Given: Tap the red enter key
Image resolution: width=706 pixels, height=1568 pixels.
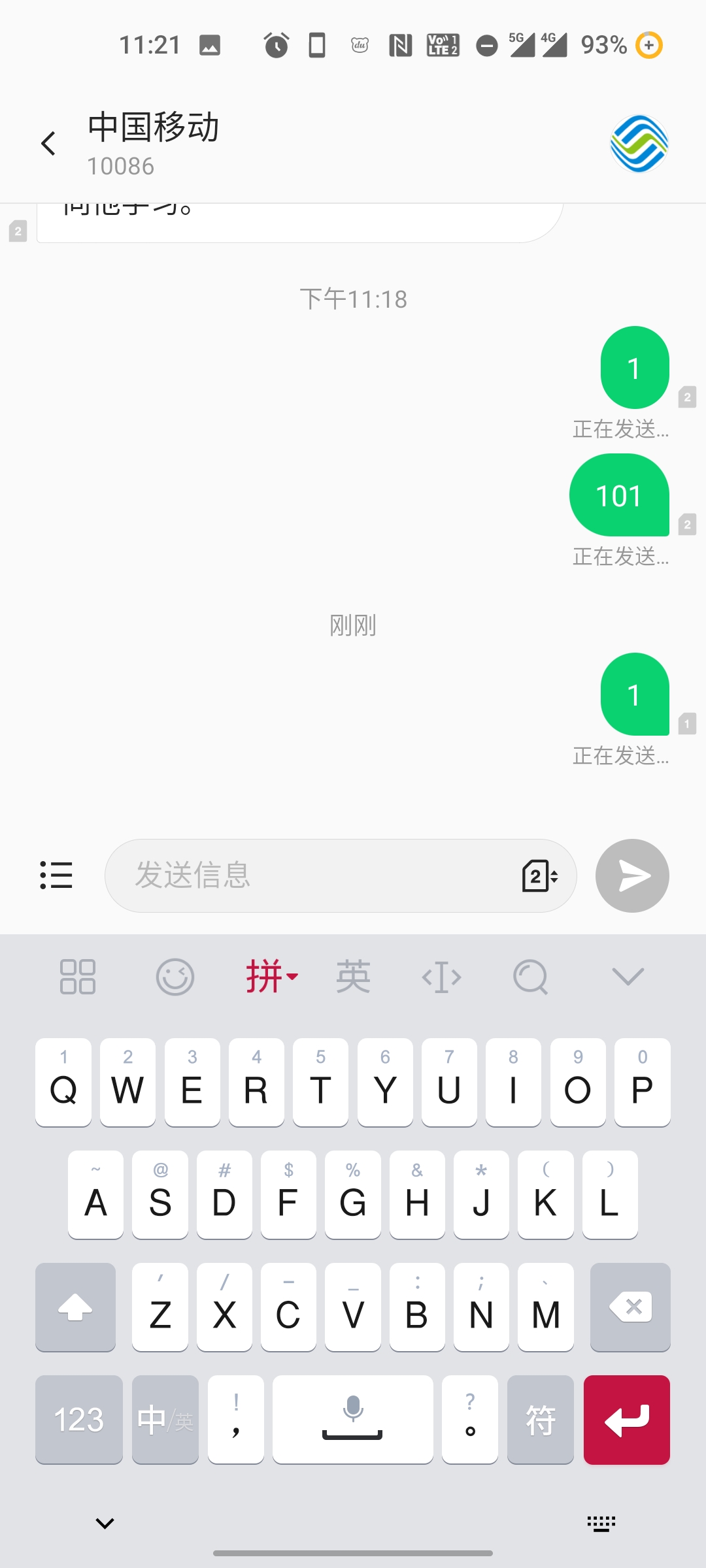Looking at the screenshot, I should [x=626, y=1419].
